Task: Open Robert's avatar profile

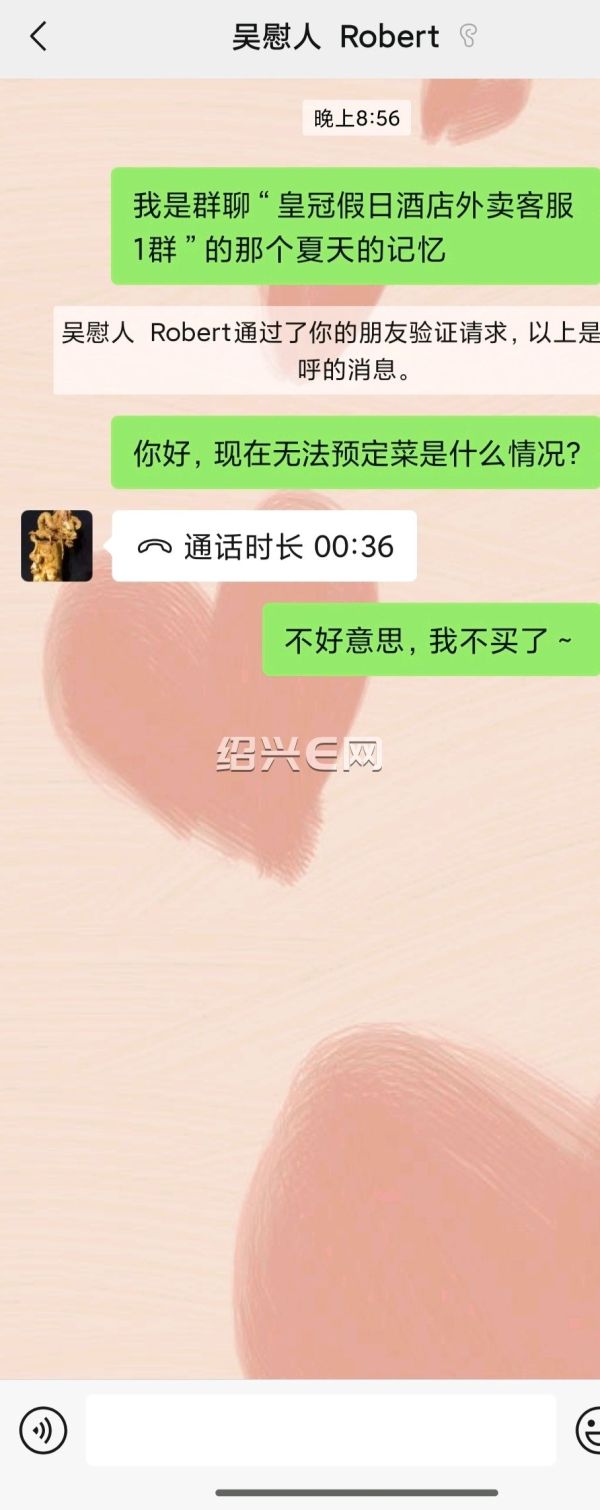Action: tap(57, 546)
